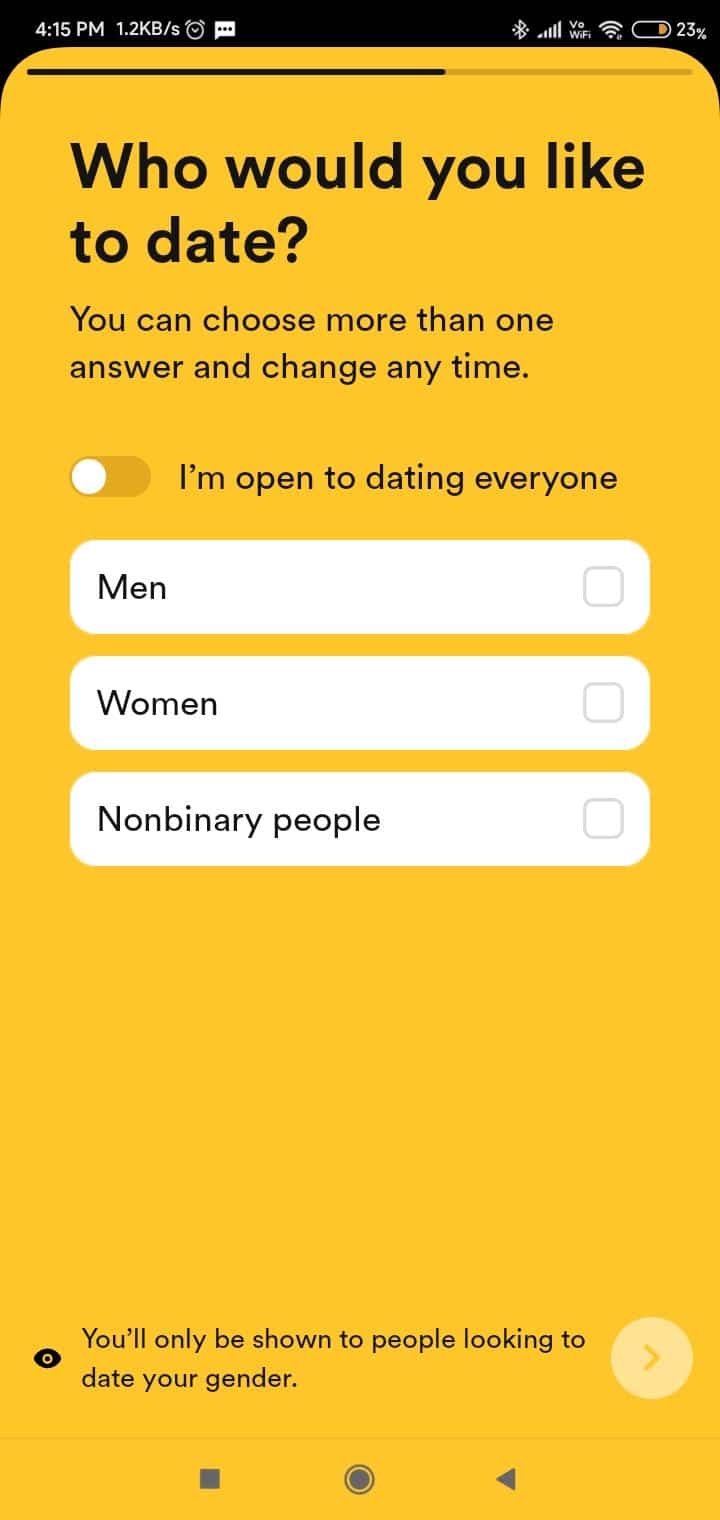This screenshot has width=720, height=1520.
Task: Tap the WiFi icon in the status bar
Action: point(611,29)
